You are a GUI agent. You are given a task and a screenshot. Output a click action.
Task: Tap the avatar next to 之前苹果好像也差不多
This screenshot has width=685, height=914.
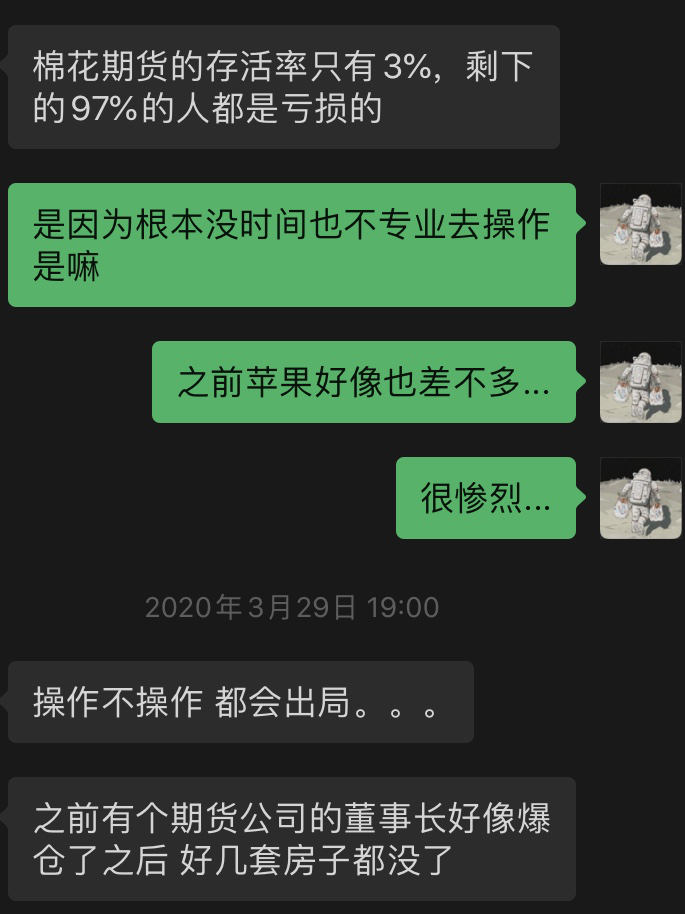(x=640, y=382)
